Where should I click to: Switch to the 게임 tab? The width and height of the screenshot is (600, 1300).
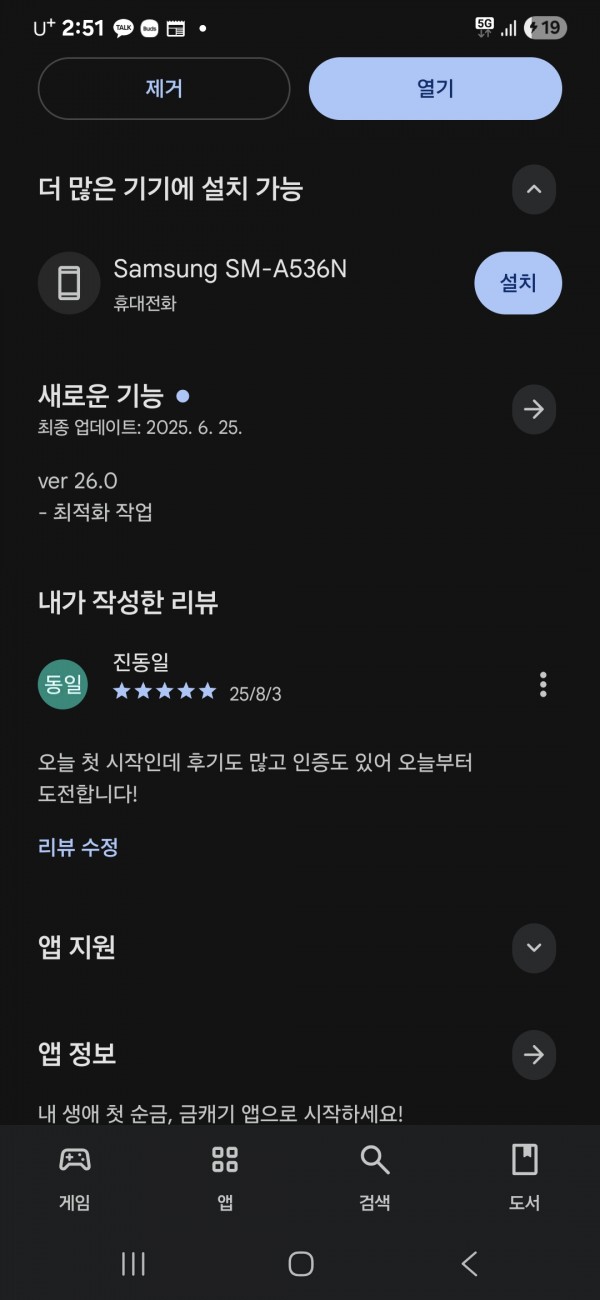(x=75, y=1178)
